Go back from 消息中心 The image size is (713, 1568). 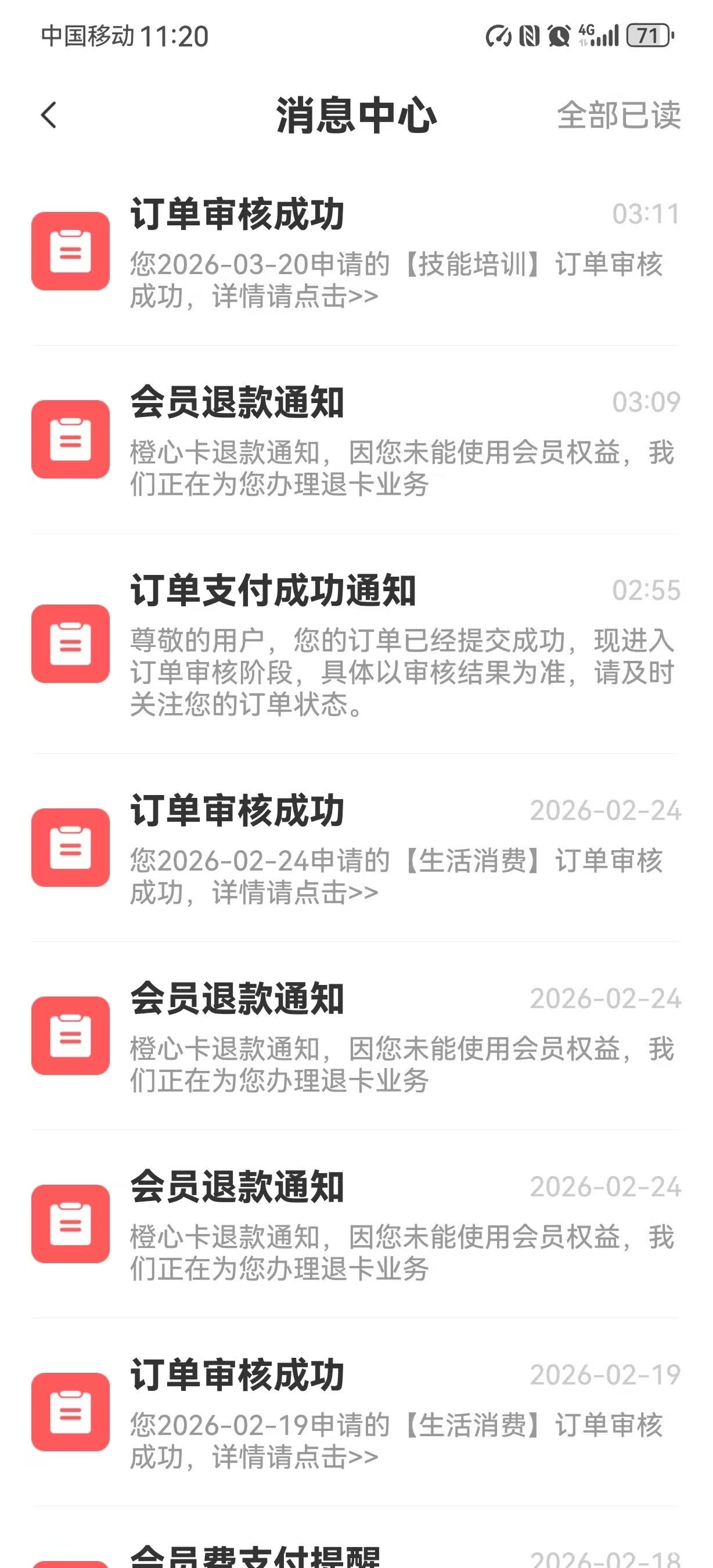(49, 115)
